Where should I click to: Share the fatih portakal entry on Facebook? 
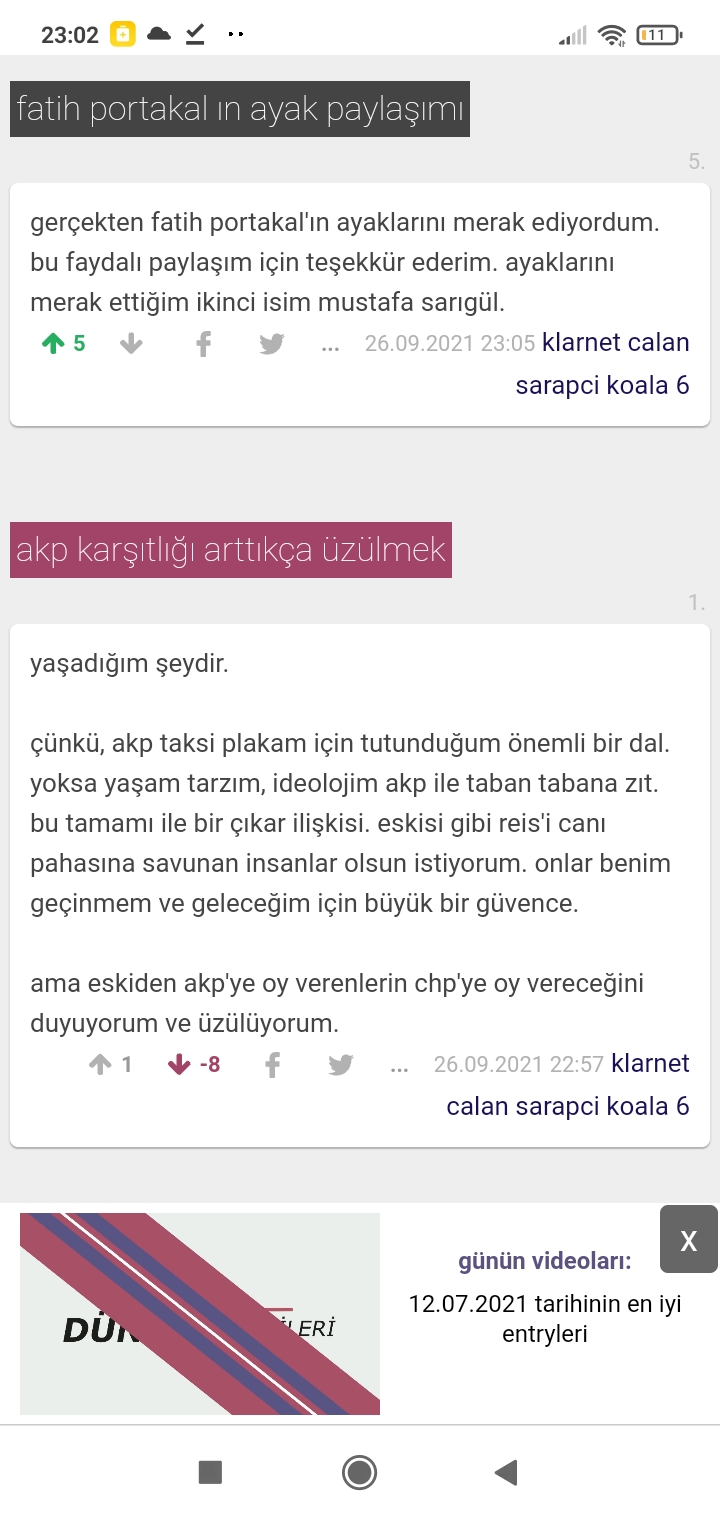(203, 344)
